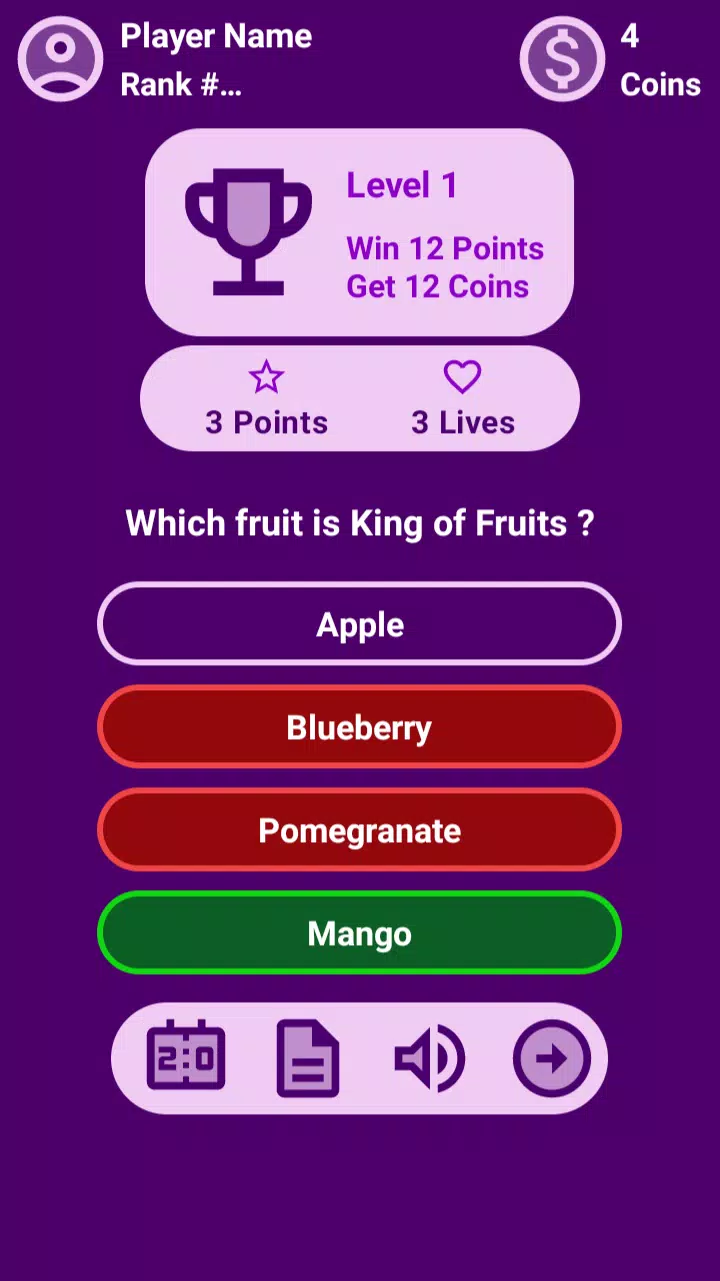Pick the Pomegranate answer option
Screen dimensions: 720x1281
[x=360, y=829]
